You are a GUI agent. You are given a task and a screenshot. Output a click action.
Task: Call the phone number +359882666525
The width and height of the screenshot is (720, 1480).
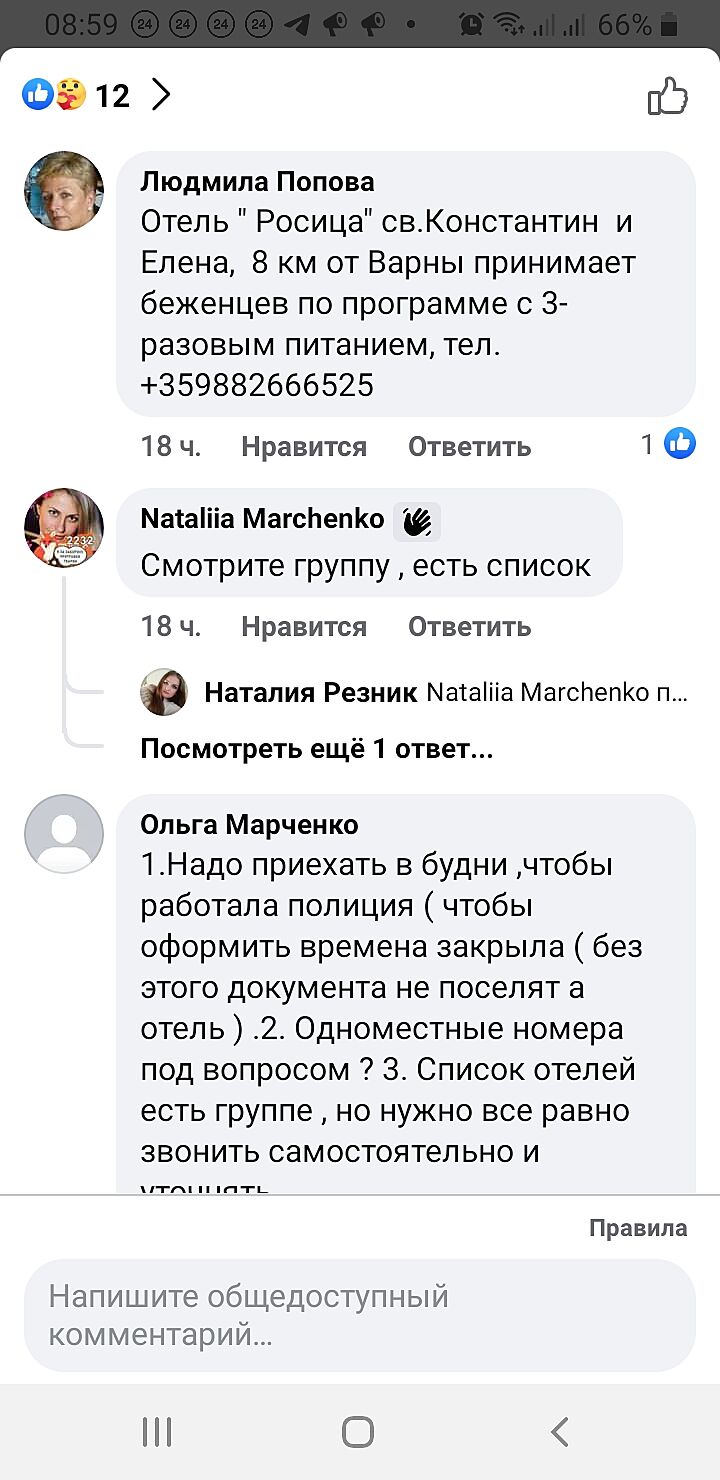pos(258,385)
